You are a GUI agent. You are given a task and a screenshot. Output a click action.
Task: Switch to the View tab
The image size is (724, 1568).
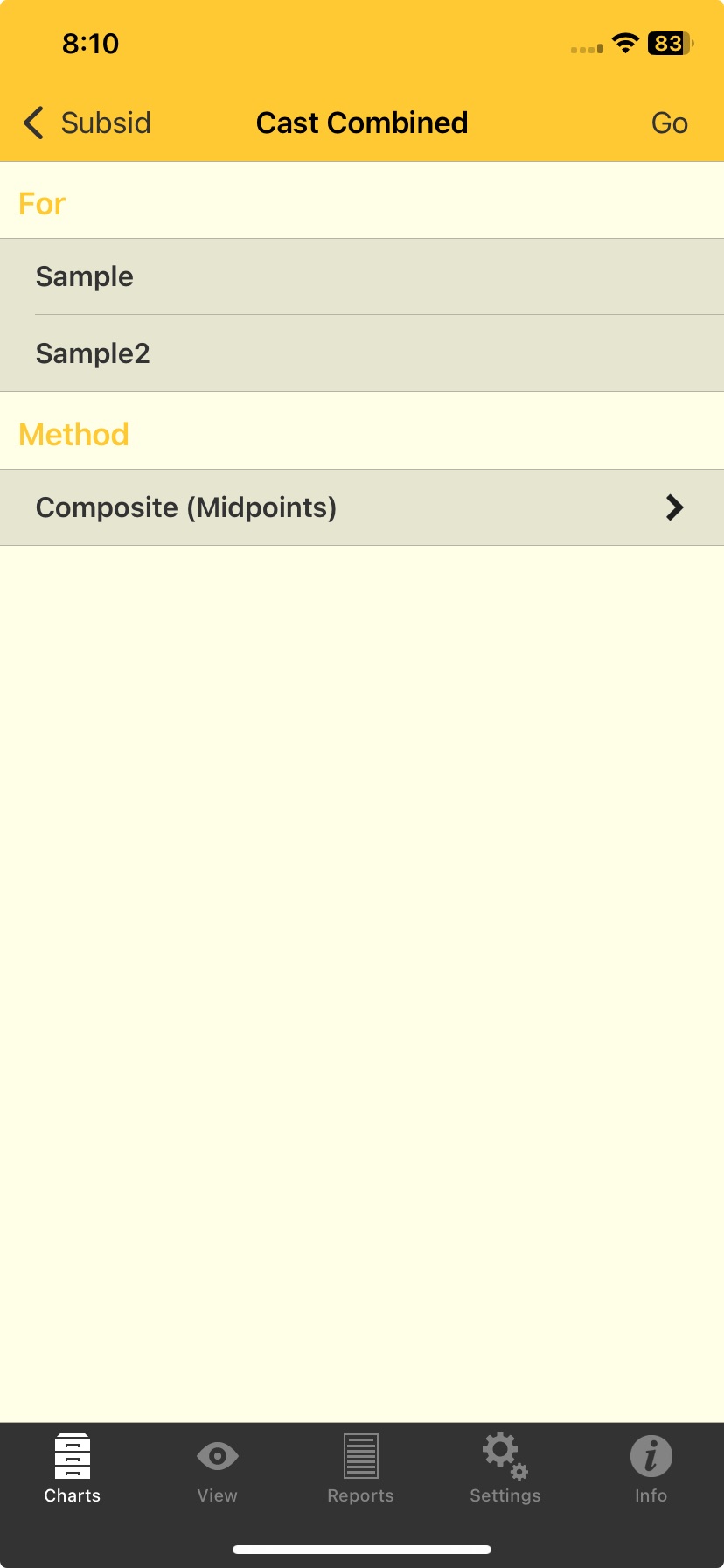pos(217,1470)
